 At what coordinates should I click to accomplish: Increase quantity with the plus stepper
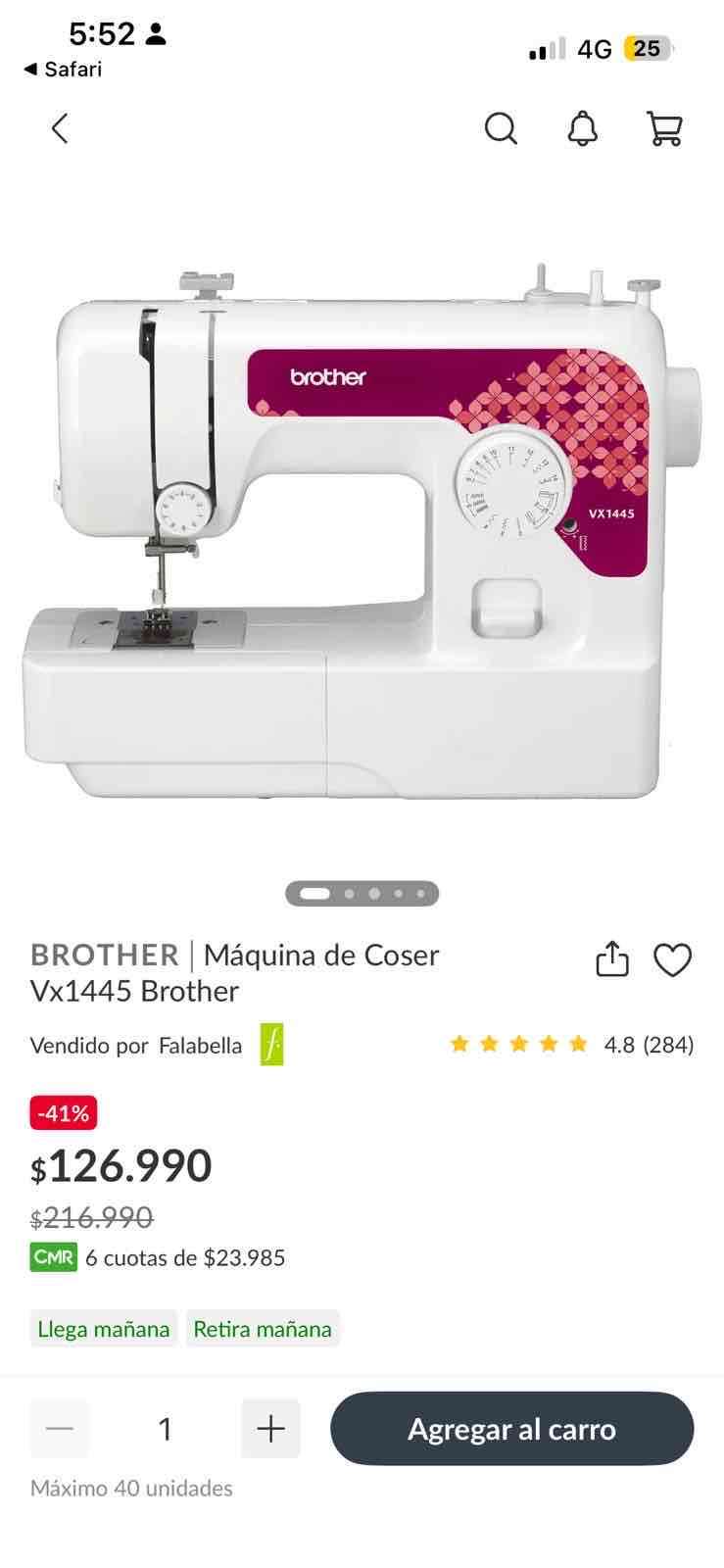point(269,1428)
